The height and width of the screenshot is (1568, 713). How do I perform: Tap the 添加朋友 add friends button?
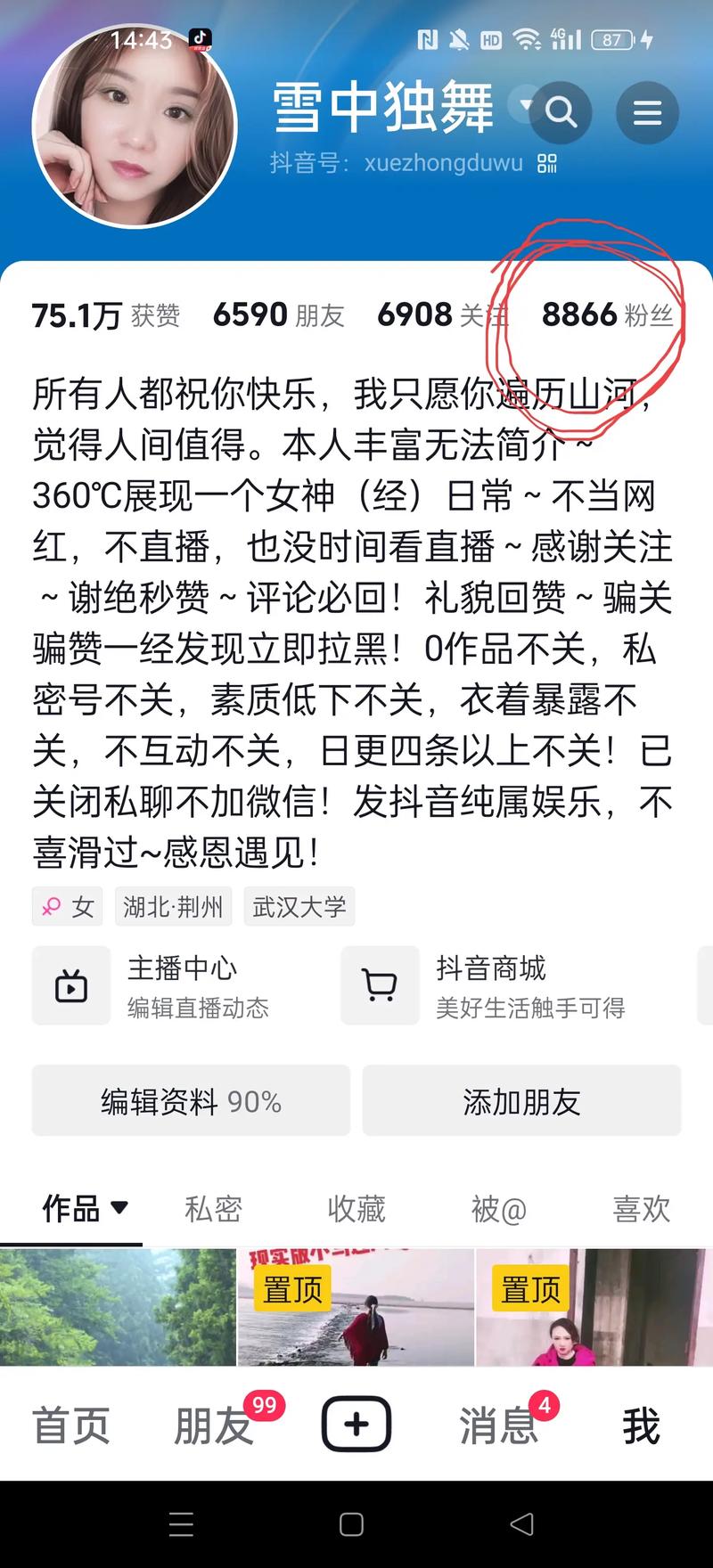click(x=522, y=1101)
